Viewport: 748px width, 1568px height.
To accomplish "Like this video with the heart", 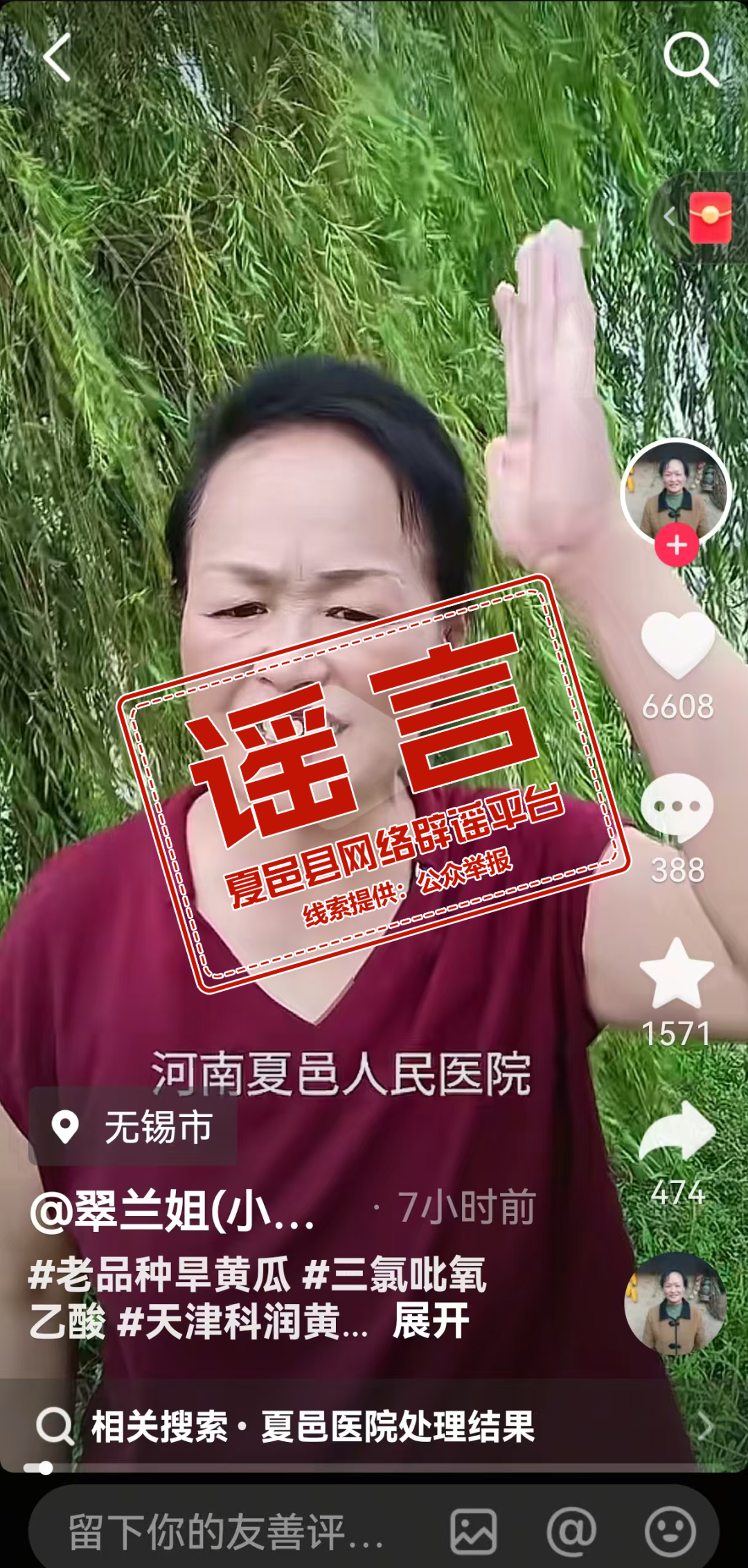I will pos(677,645).
